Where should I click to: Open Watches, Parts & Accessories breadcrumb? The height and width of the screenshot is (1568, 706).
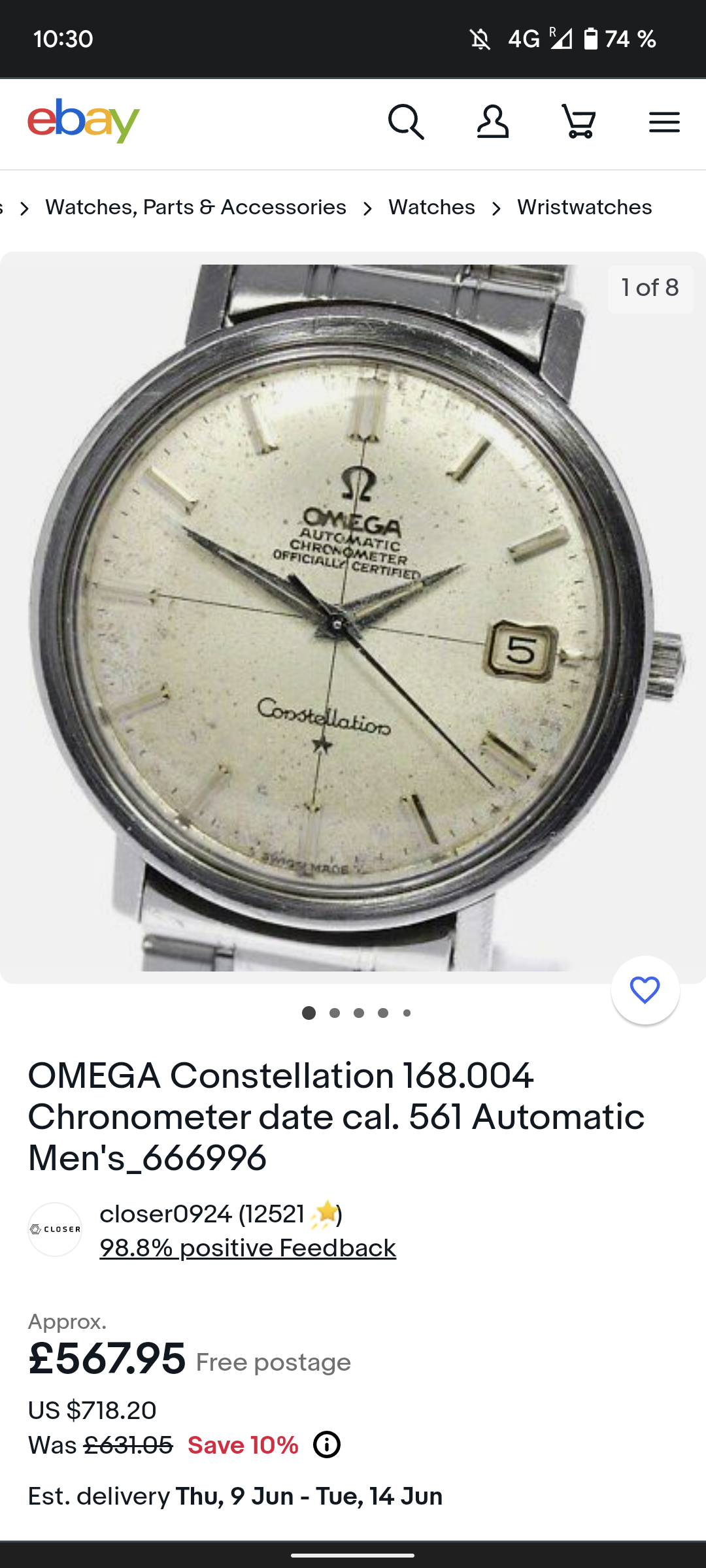coord(195,207)
